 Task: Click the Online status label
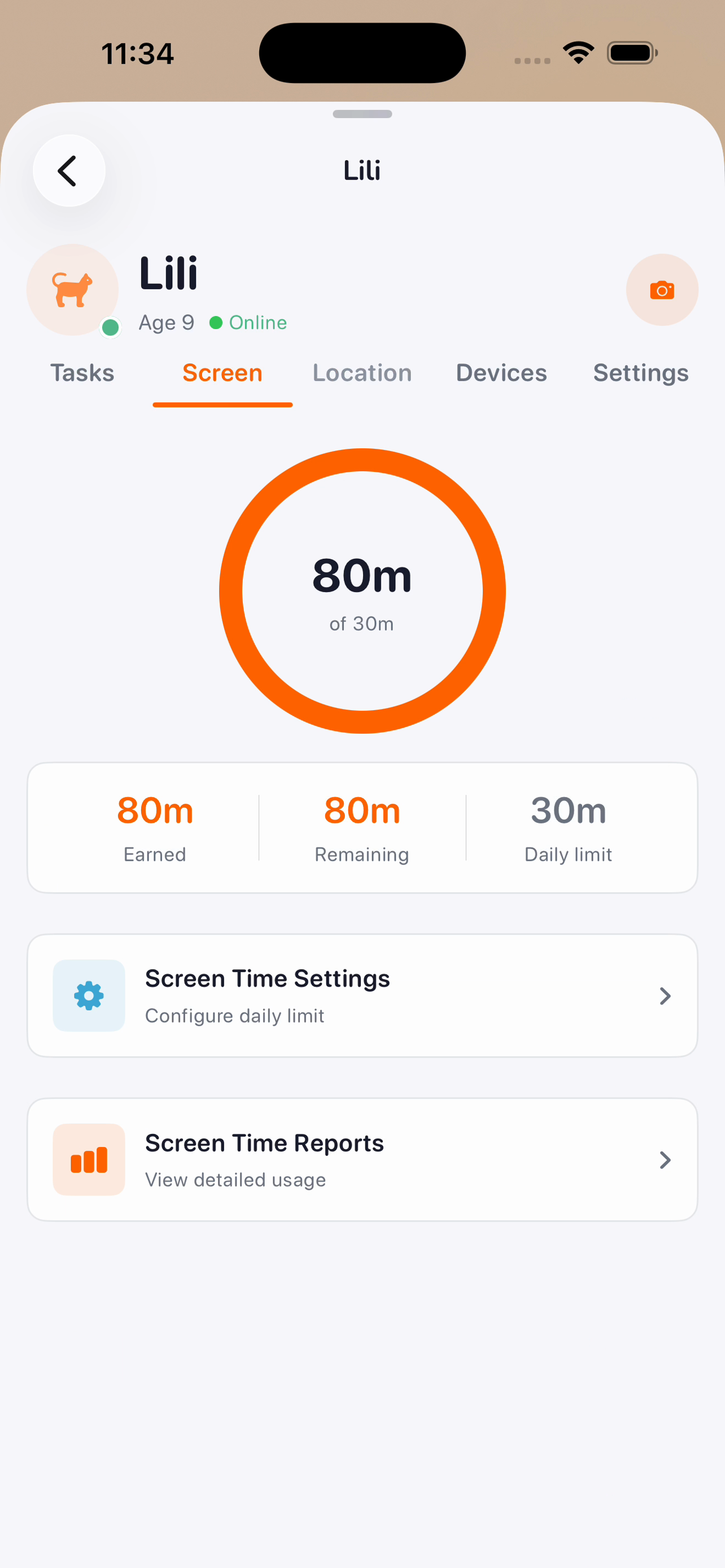[x=257, y=322]
